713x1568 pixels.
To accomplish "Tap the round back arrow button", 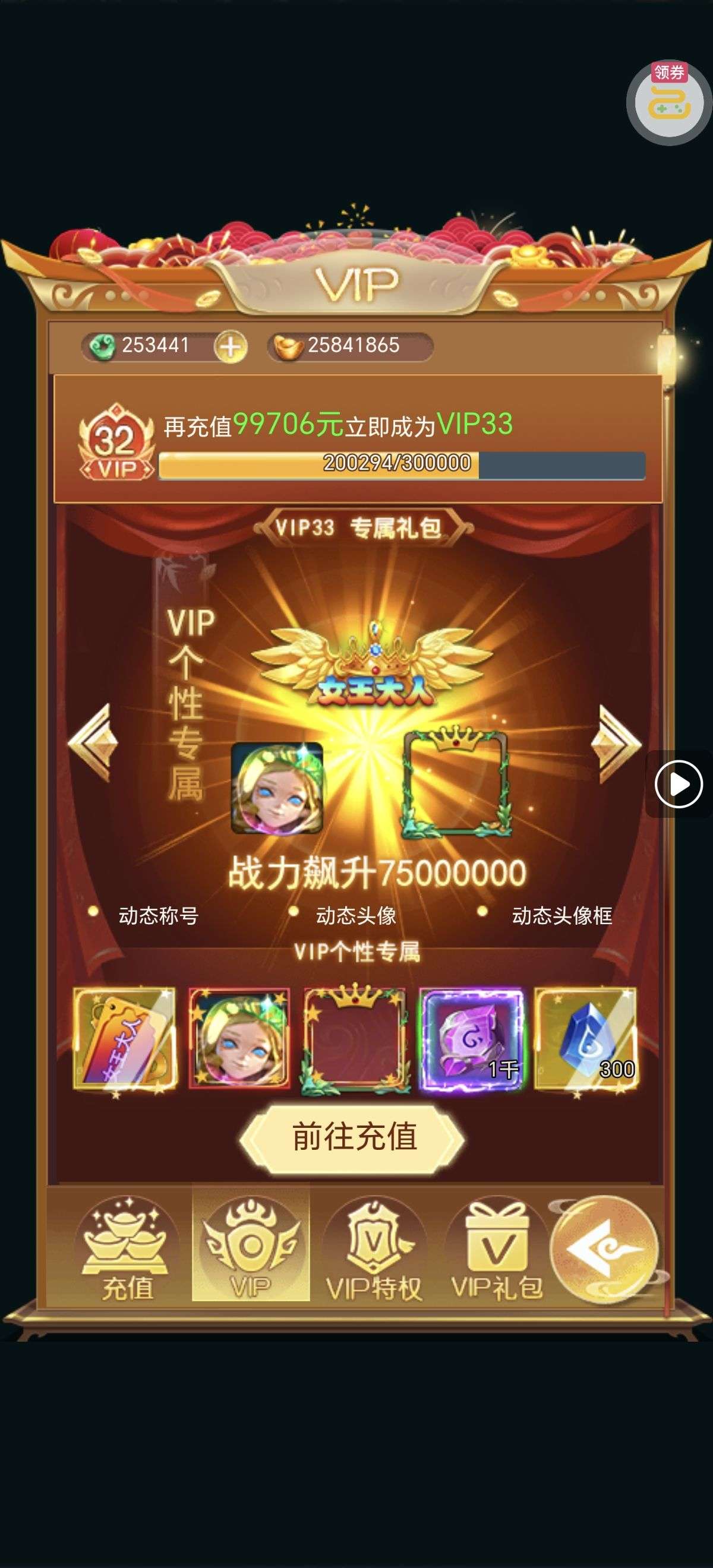I will click(x=603, y=1249).
